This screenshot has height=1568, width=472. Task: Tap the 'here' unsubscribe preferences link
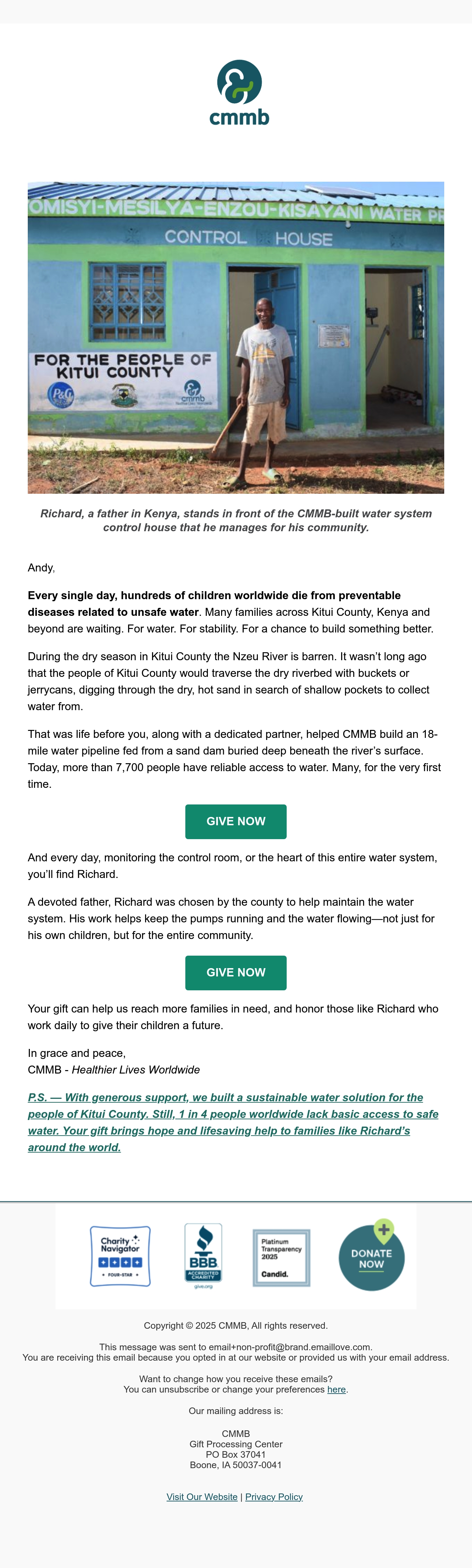(336, 1389)
